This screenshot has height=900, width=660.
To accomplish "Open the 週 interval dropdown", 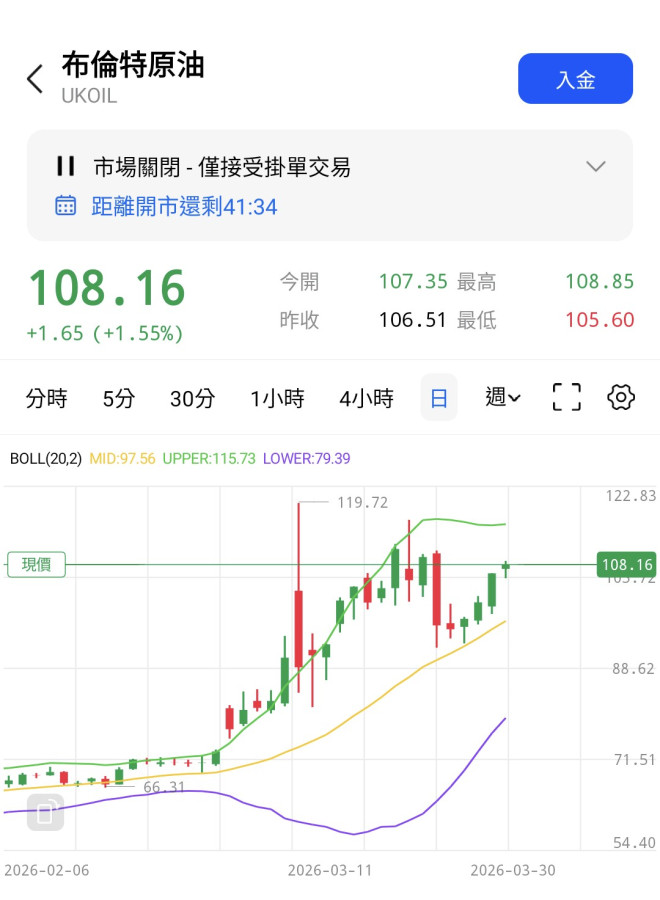I will (x=503, y=398).
